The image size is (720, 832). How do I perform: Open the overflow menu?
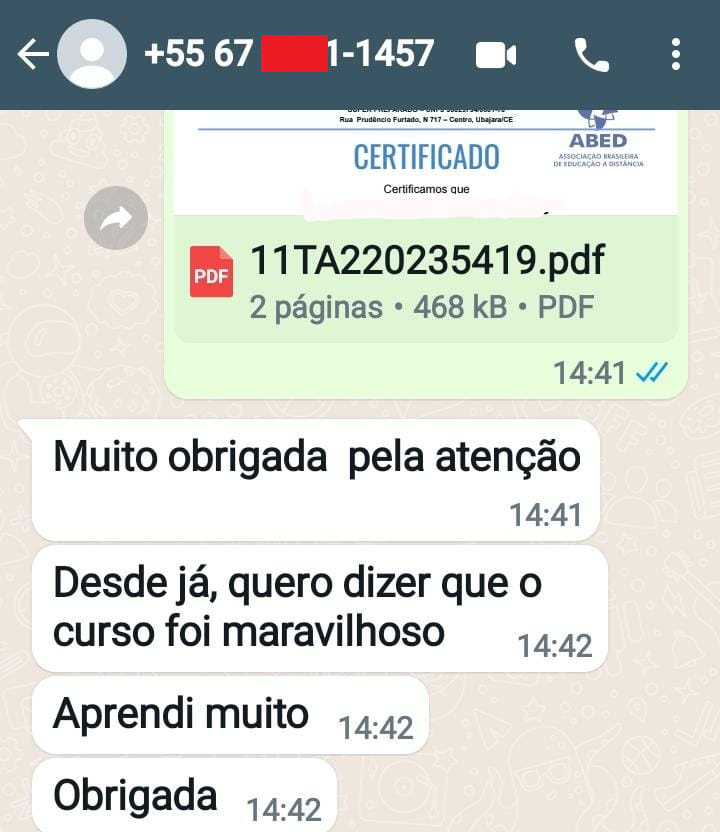pyautogui.click(x=676, y=54)
